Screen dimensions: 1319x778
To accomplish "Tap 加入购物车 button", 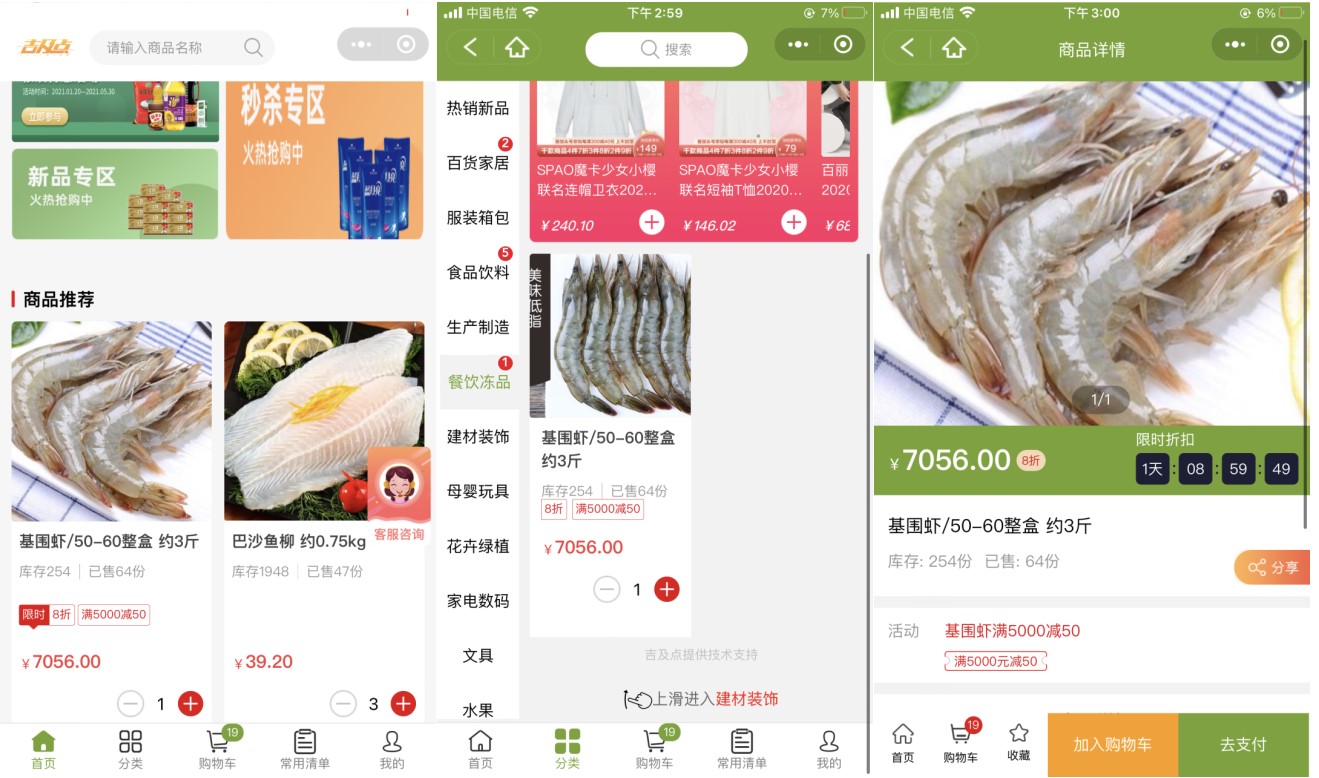I will (1112, 745).
